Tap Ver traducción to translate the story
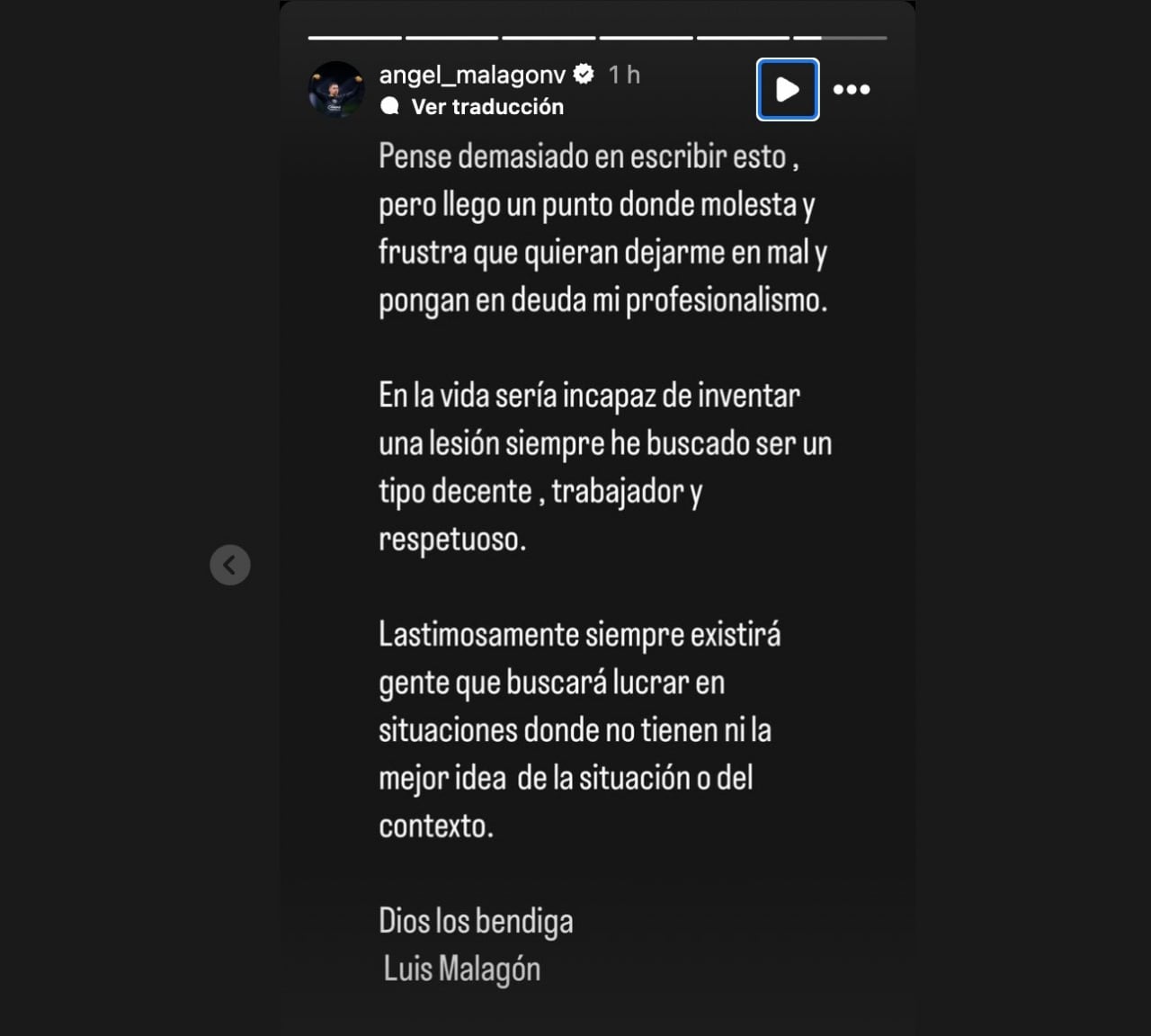 (x=486, y=106)
